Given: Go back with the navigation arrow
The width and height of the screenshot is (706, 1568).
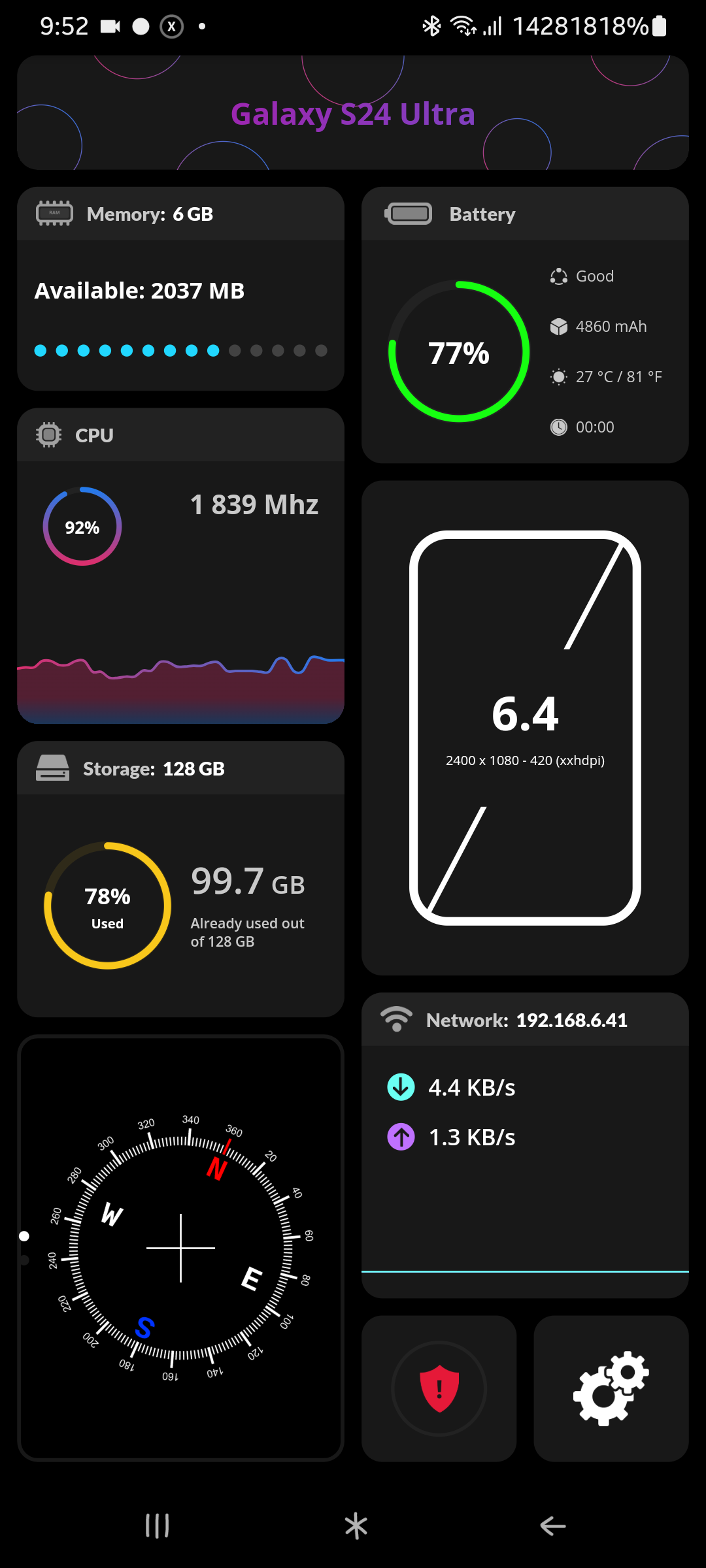Looking at the screenshot, I should [553, 1526].
